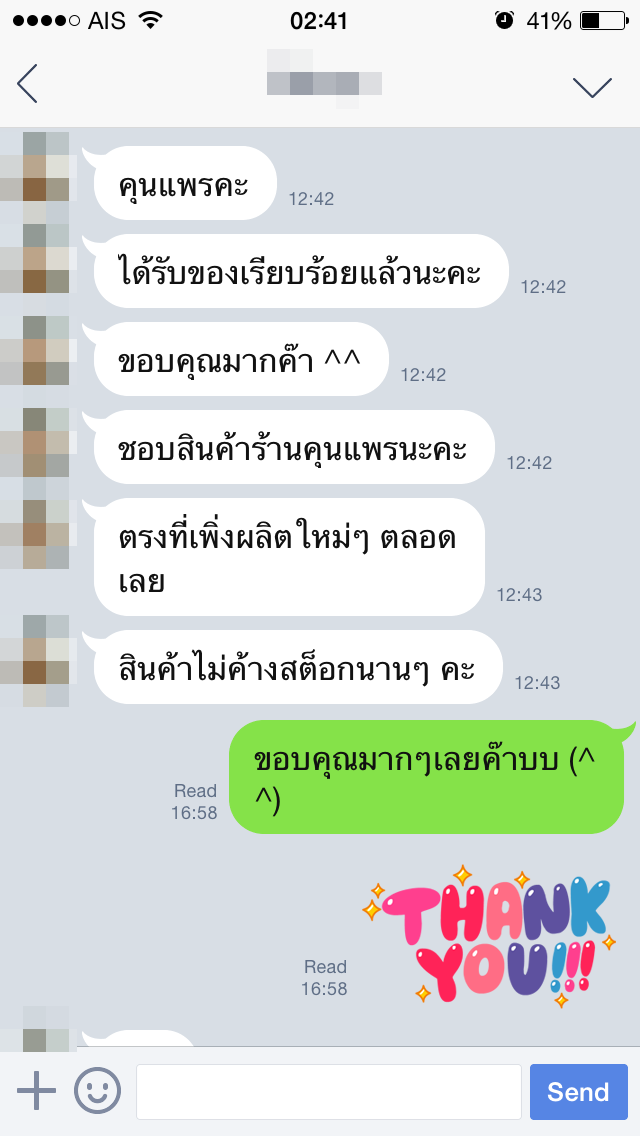Focus the message text field

[328, 1091]
